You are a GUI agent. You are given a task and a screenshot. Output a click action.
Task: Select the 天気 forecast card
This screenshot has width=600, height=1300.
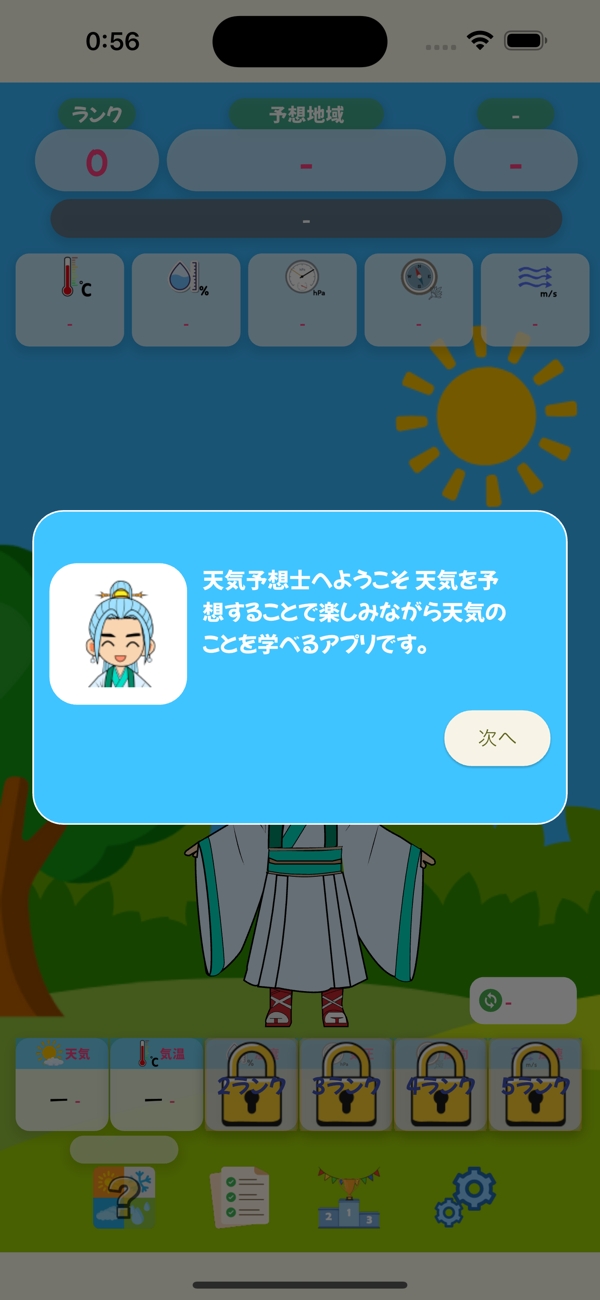point(62,1085)
